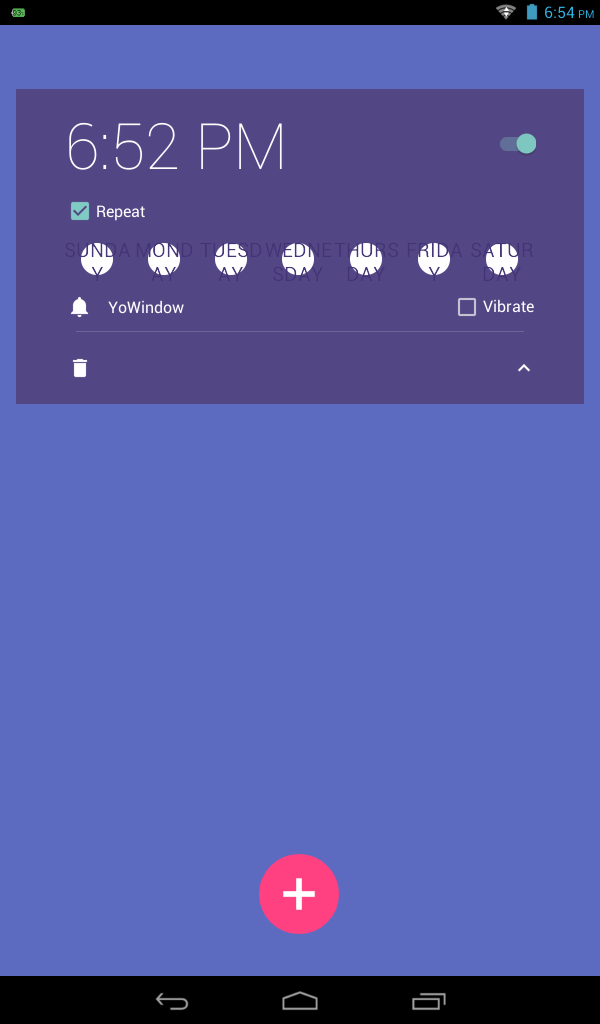Image resolution: width=600 pixels, height=1024 pixels.
Task: Toggle Wednesday for the alarm repeat
Action: tap(298, 259)
